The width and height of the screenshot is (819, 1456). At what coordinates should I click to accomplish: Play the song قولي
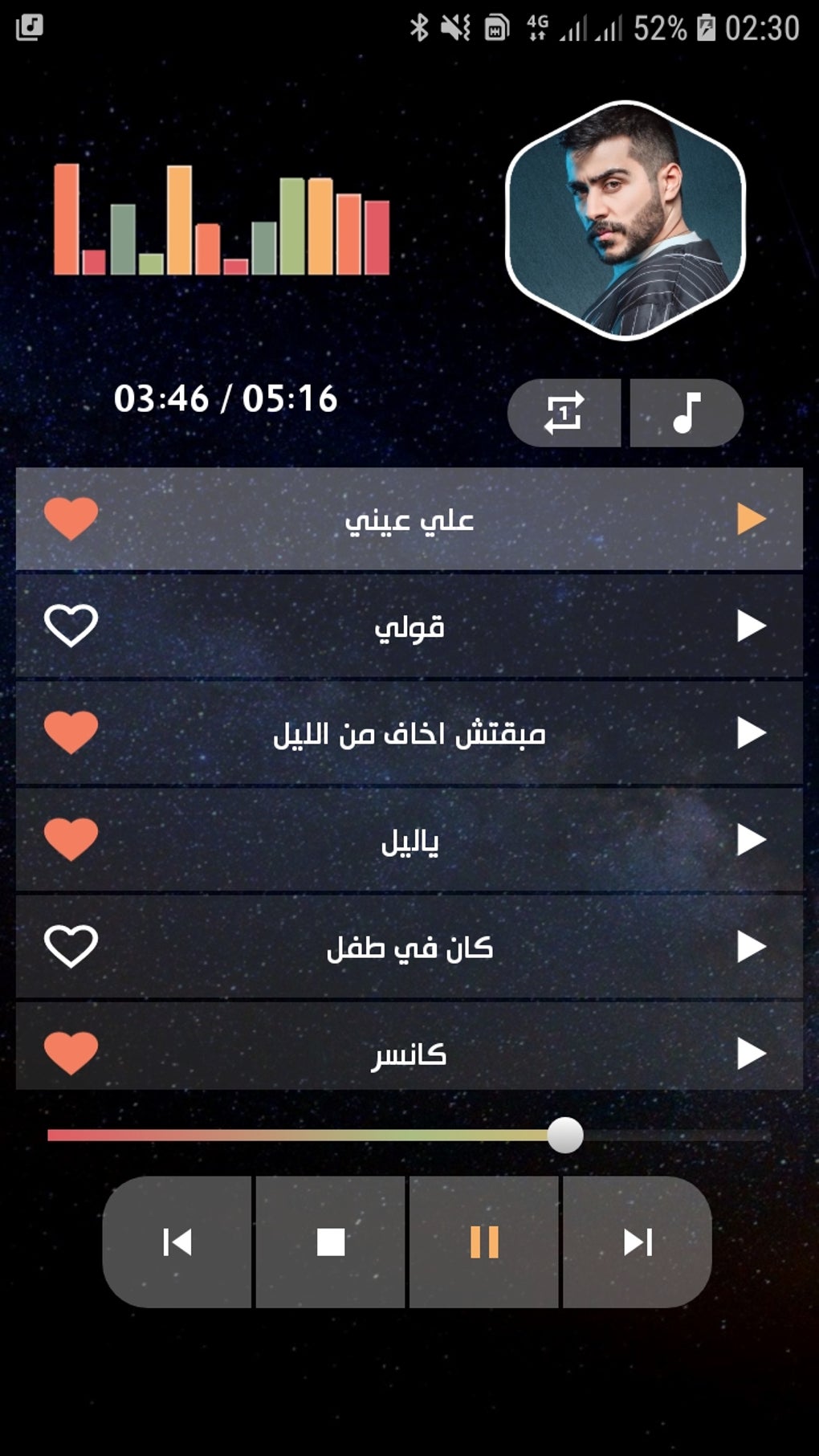[x=752, y=626]
